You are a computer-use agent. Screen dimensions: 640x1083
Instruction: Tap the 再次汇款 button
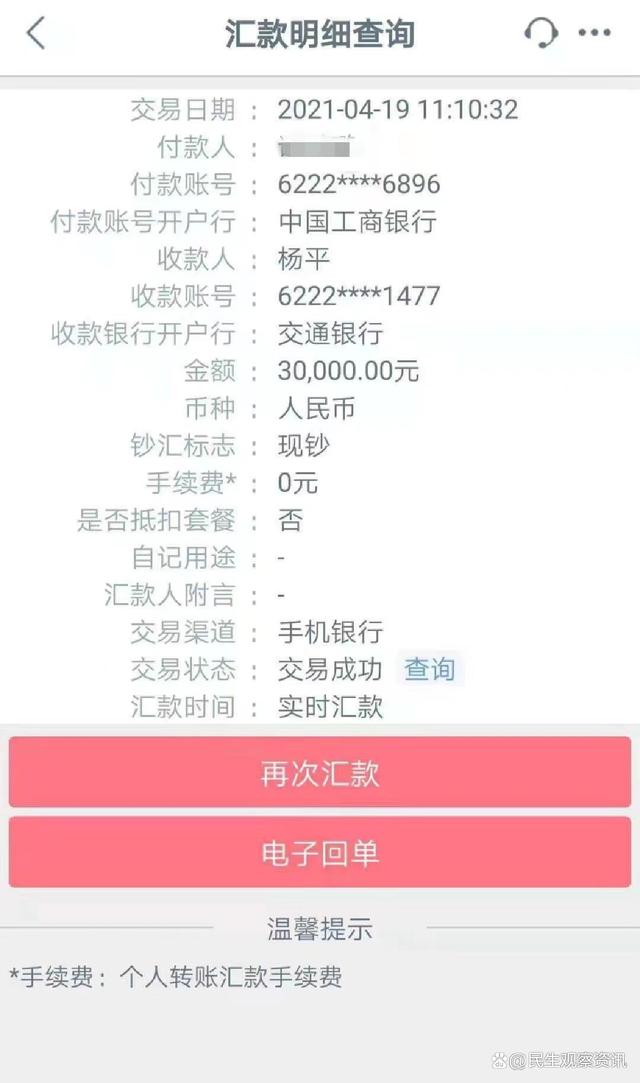(320, 773)
